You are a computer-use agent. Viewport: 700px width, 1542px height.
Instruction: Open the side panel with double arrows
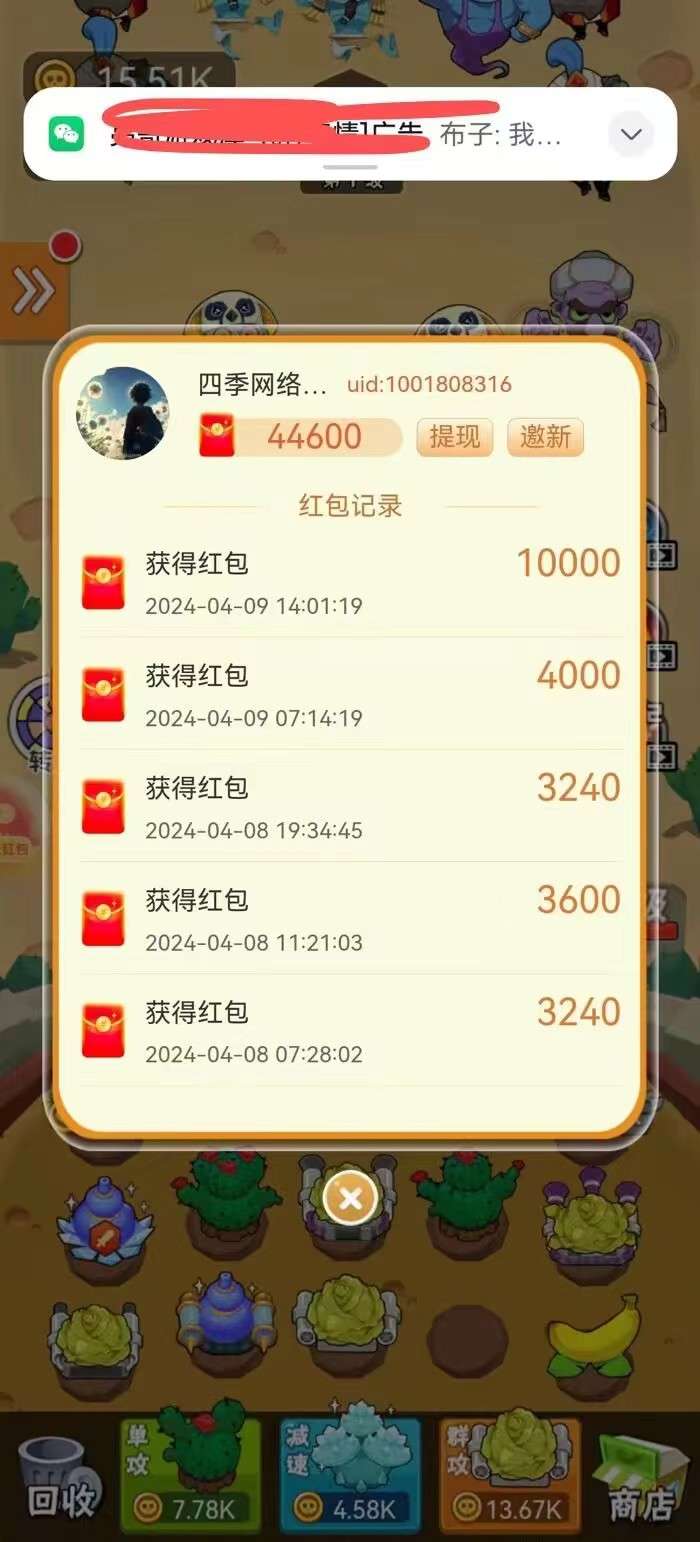click(33, 290)
